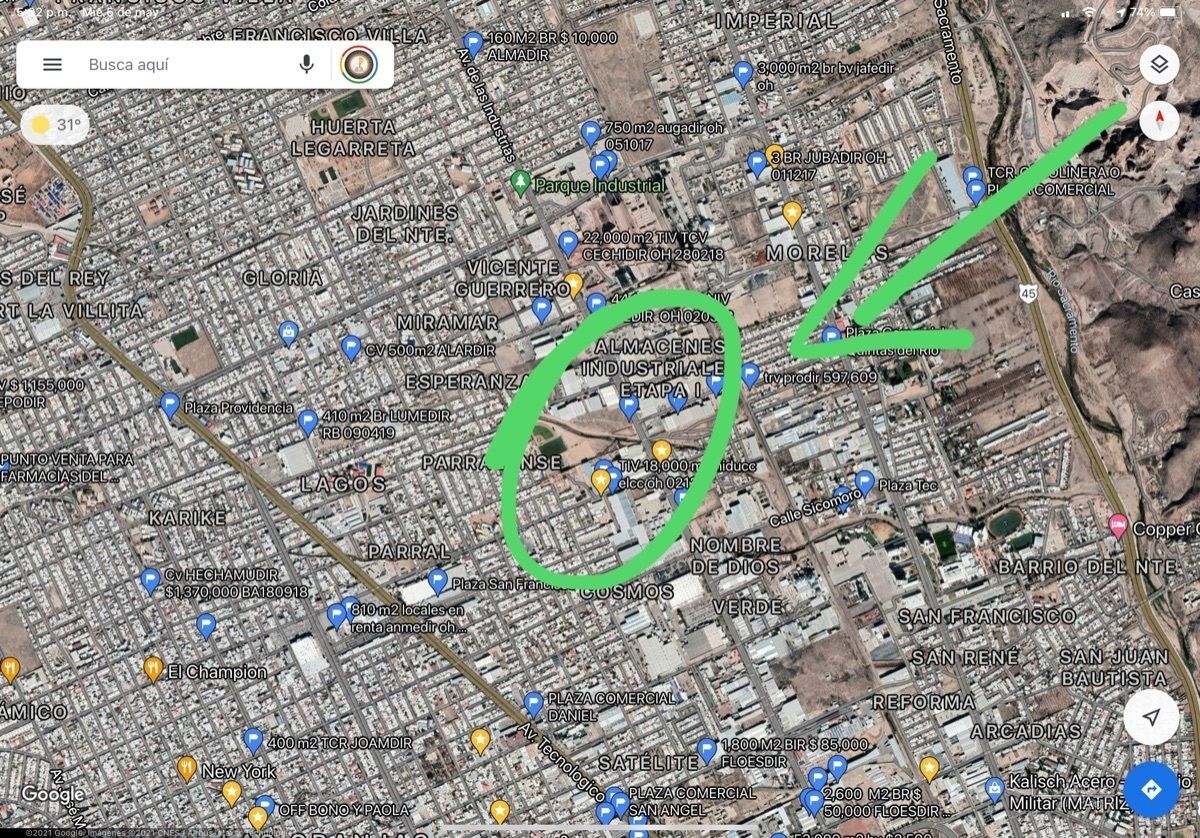This screenshot has height=838, width=1200.
Task: Open the '160 M2 BR $10,000 ALMADIR' pin
Action: (x=473, y=42)
